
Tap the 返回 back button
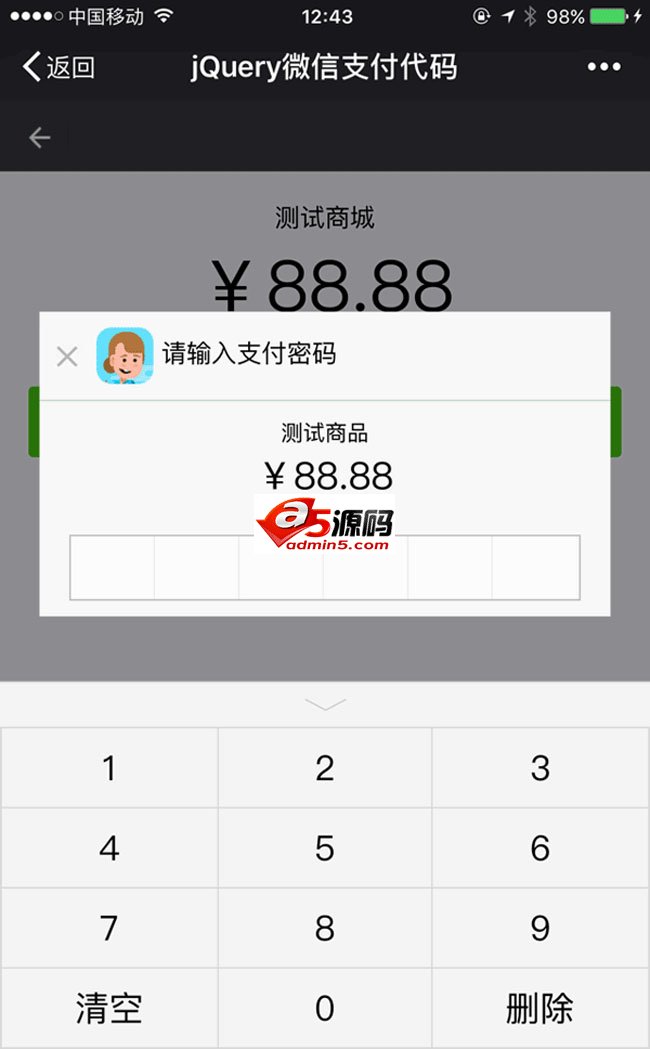point(58,67)
